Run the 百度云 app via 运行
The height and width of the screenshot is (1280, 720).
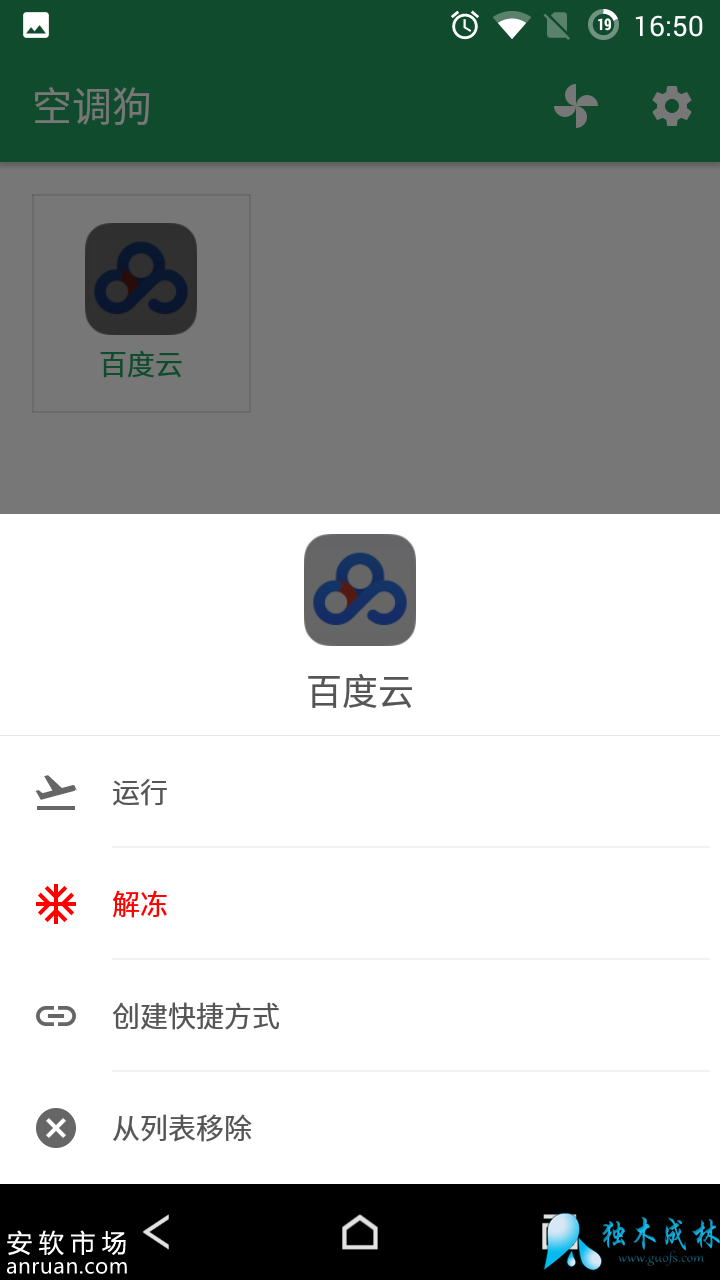tap(140, 793)
